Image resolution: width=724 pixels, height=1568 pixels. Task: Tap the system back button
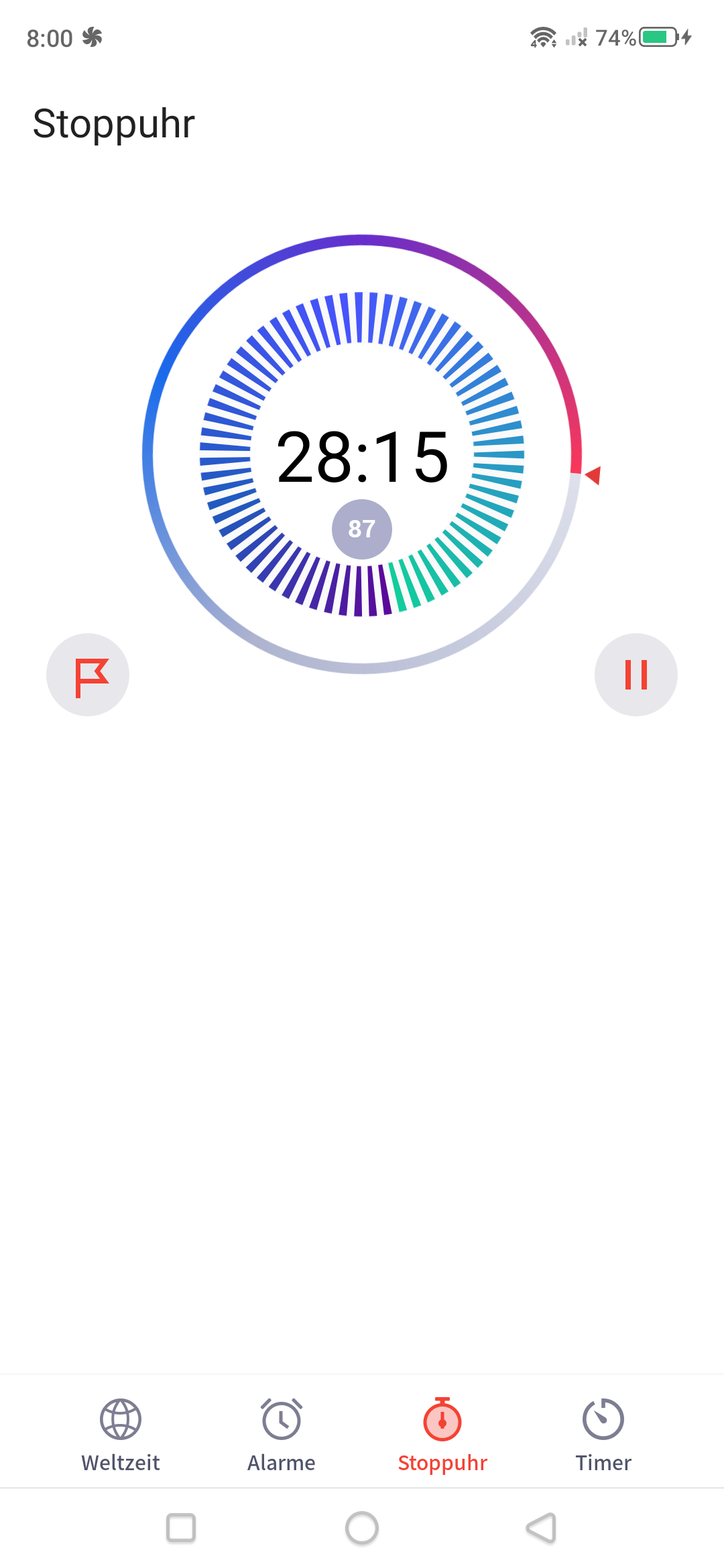[542, 1528]
